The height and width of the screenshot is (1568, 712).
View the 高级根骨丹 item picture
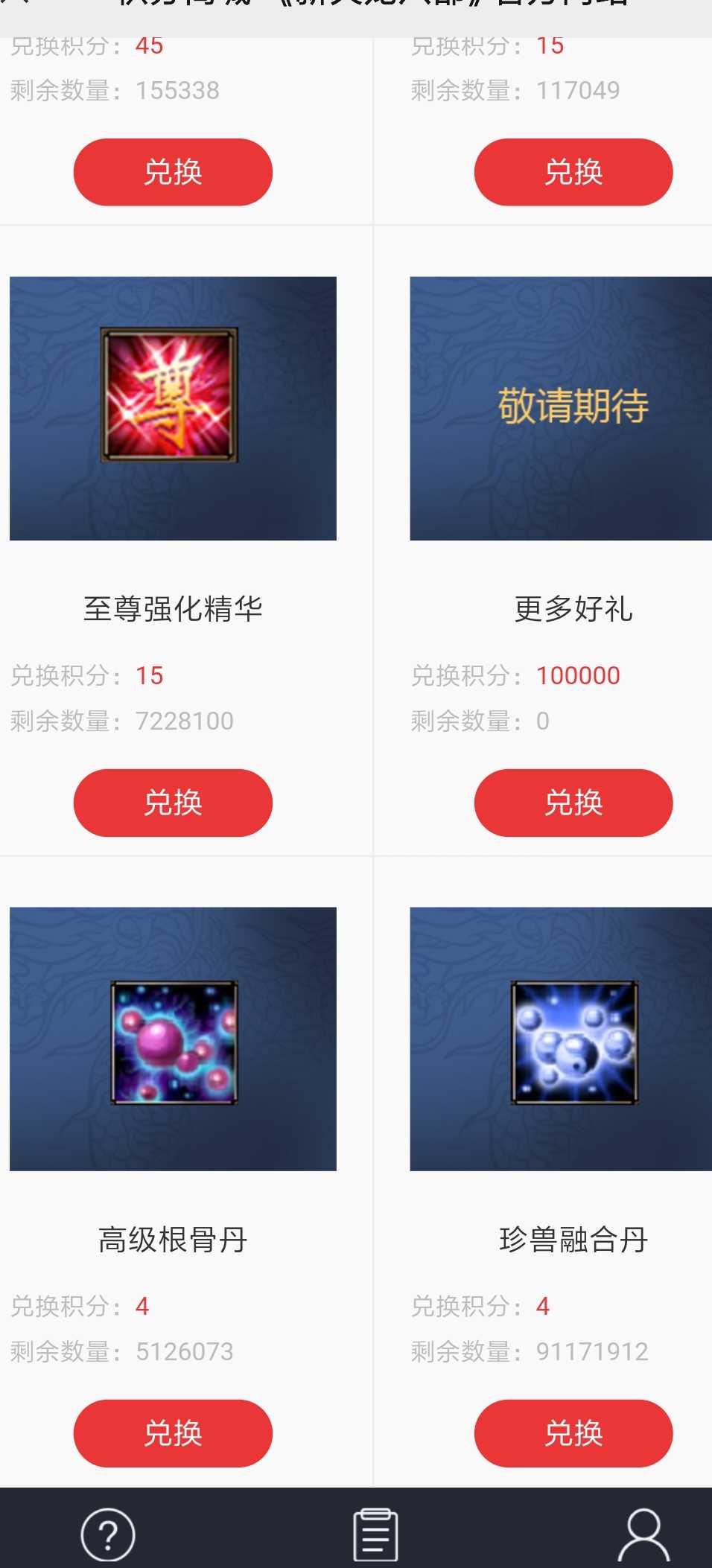[173, 1039]
